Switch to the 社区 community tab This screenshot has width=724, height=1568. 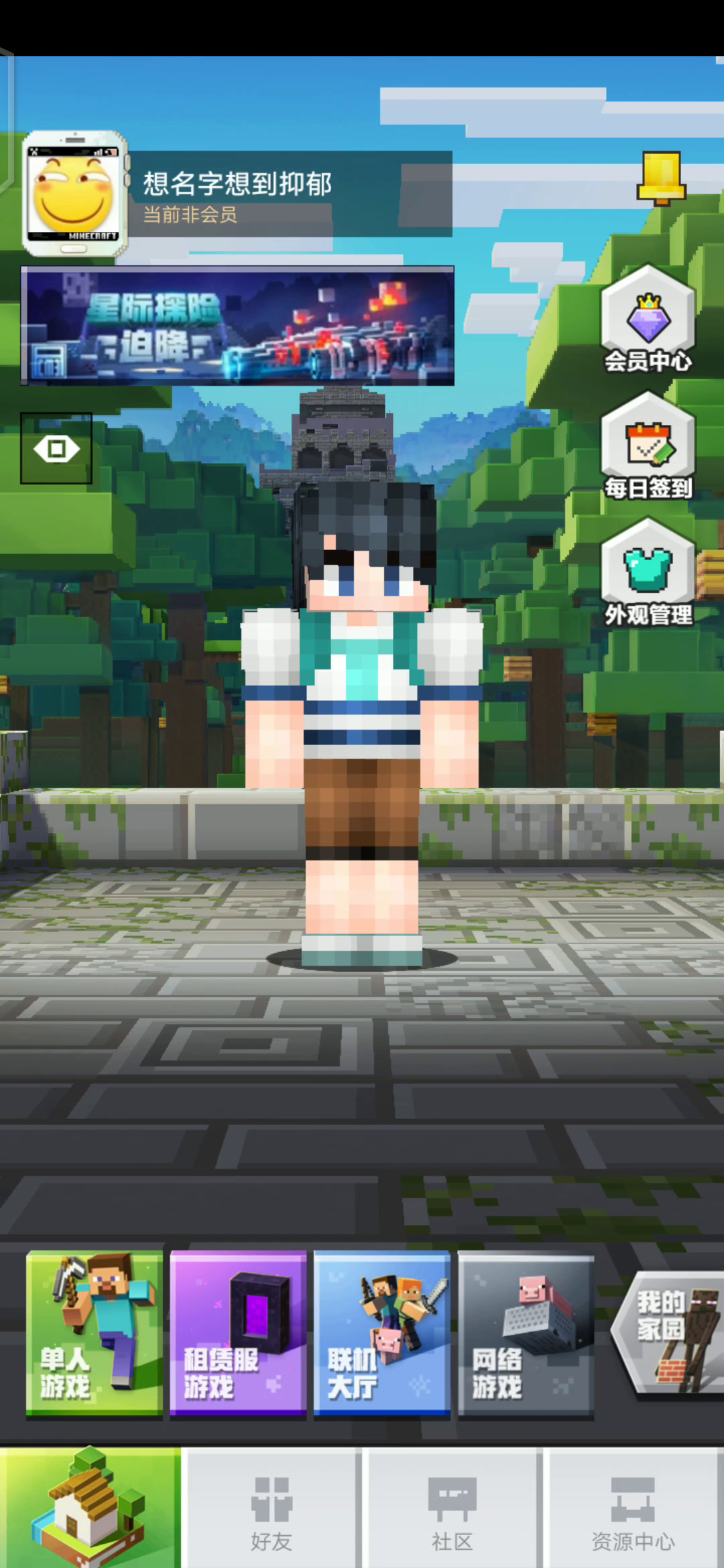[x=452, y=1507]
